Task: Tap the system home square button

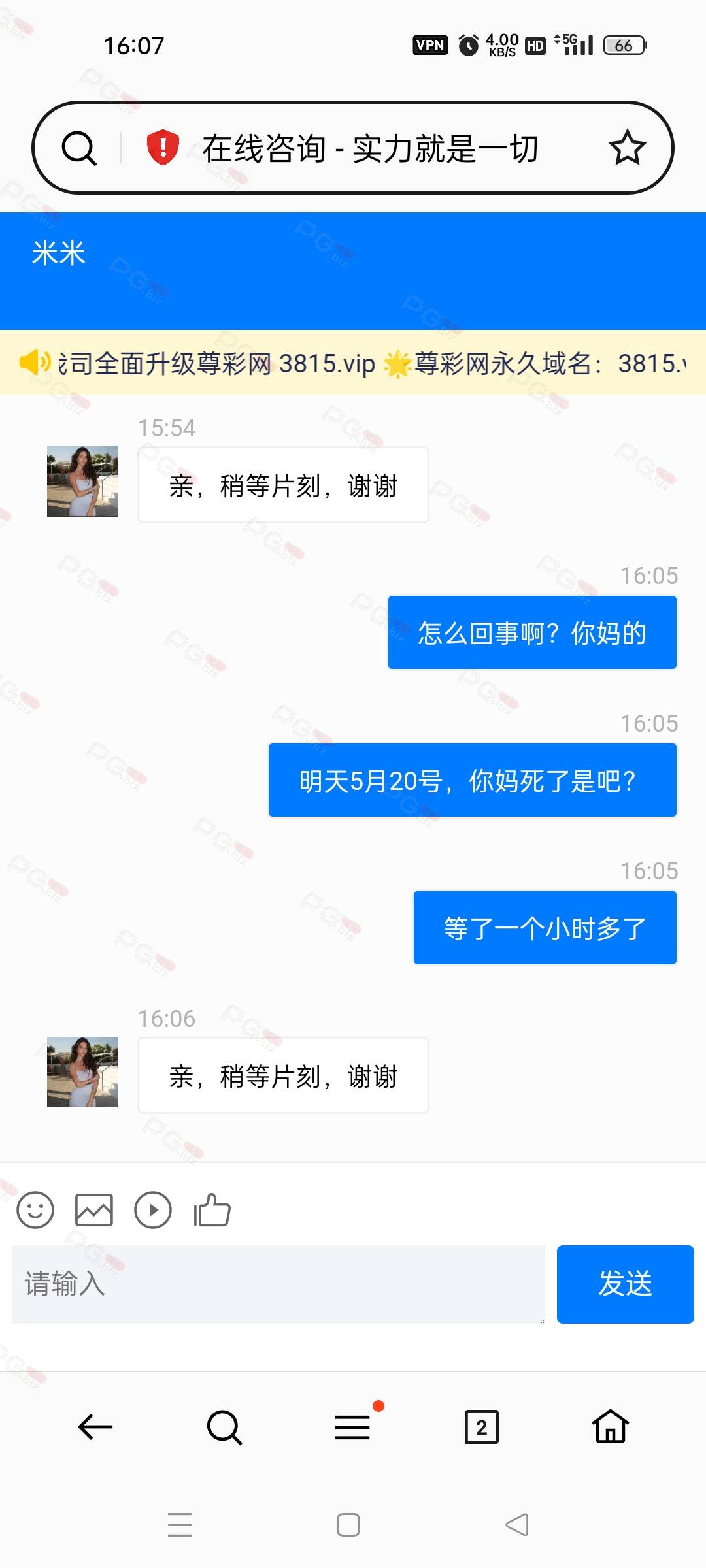Action: point(348,1525)
